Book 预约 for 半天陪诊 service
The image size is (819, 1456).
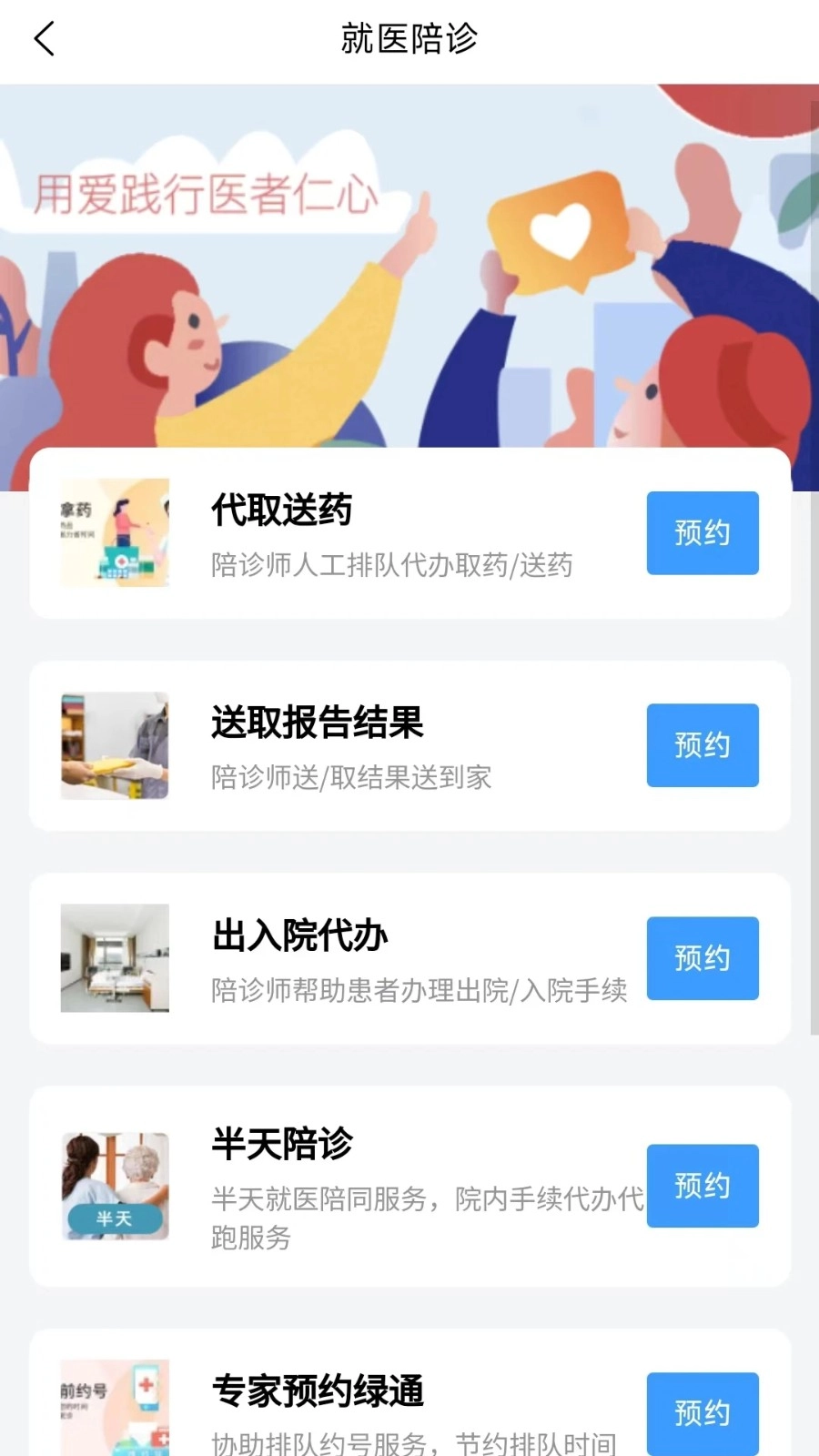[702, 1186]
